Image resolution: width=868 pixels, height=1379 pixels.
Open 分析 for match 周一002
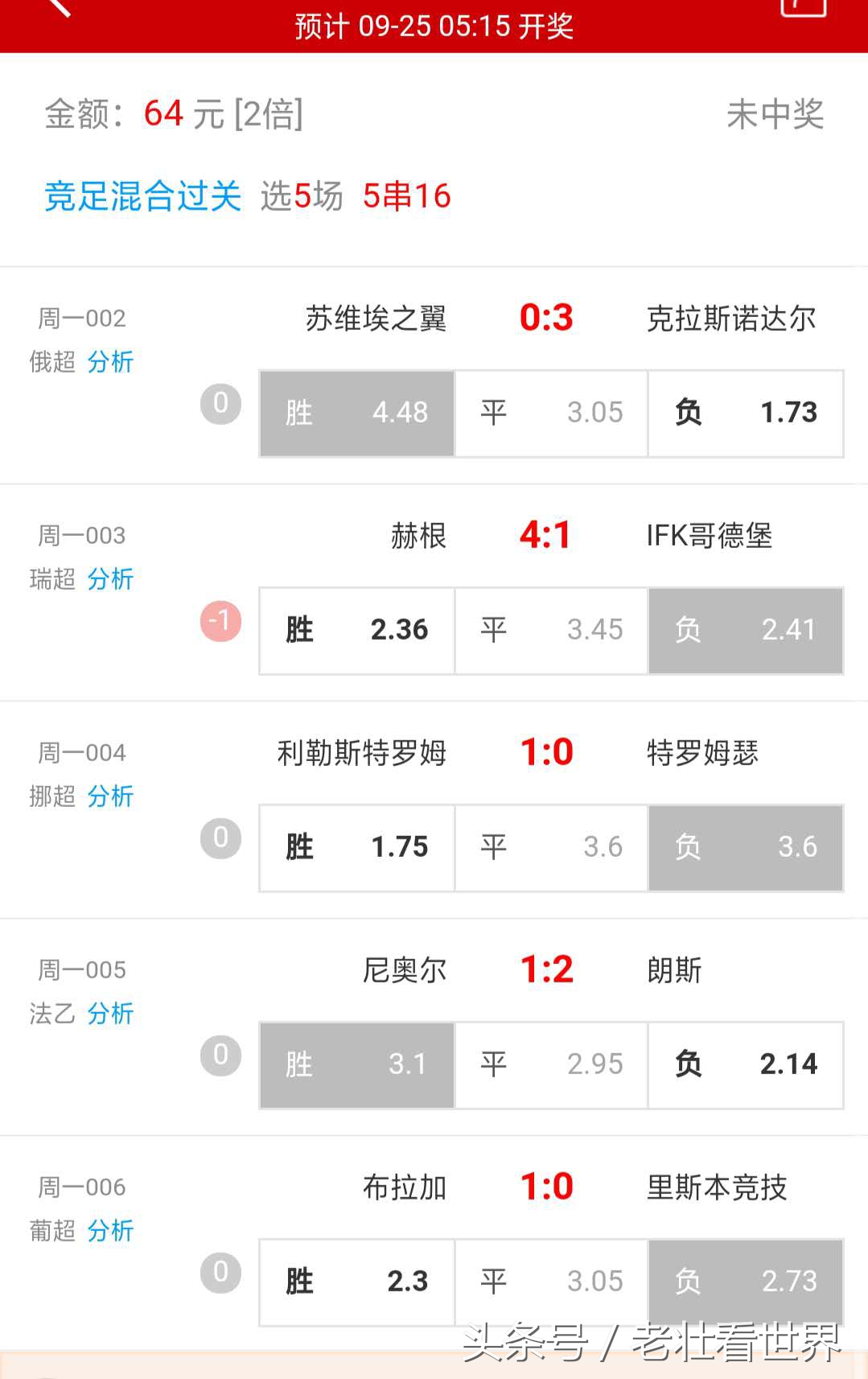(x=109, y=364)
